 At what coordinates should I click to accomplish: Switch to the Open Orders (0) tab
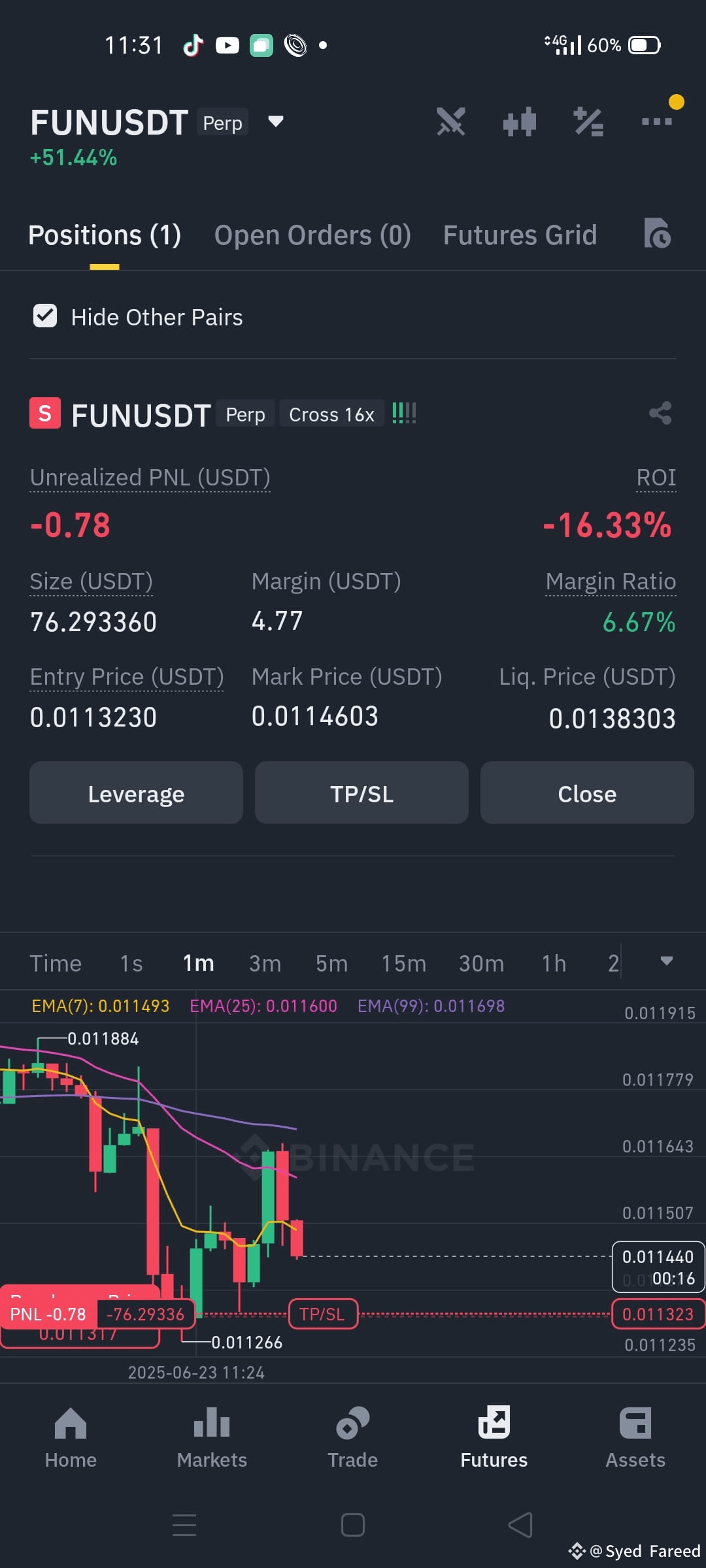point(312,235)
